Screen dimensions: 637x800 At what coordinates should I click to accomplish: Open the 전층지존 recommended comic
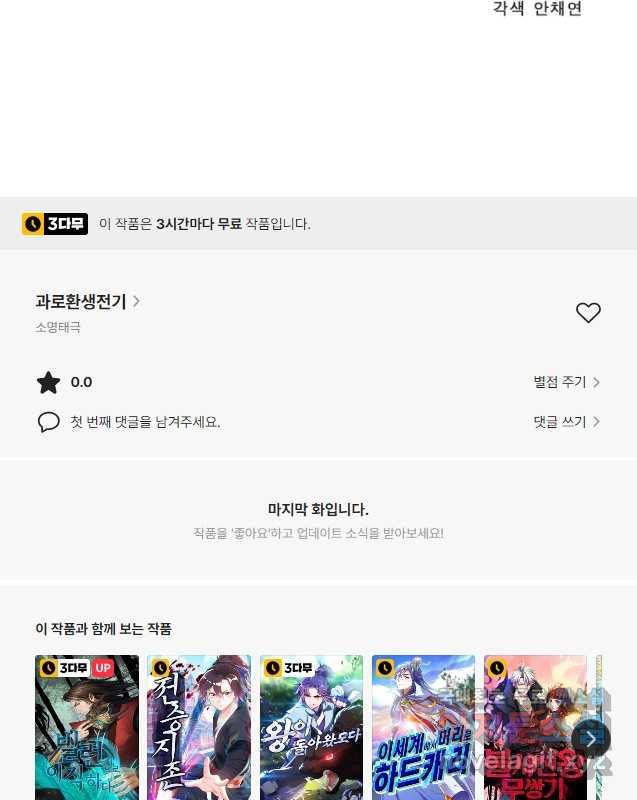pos(198,728)
